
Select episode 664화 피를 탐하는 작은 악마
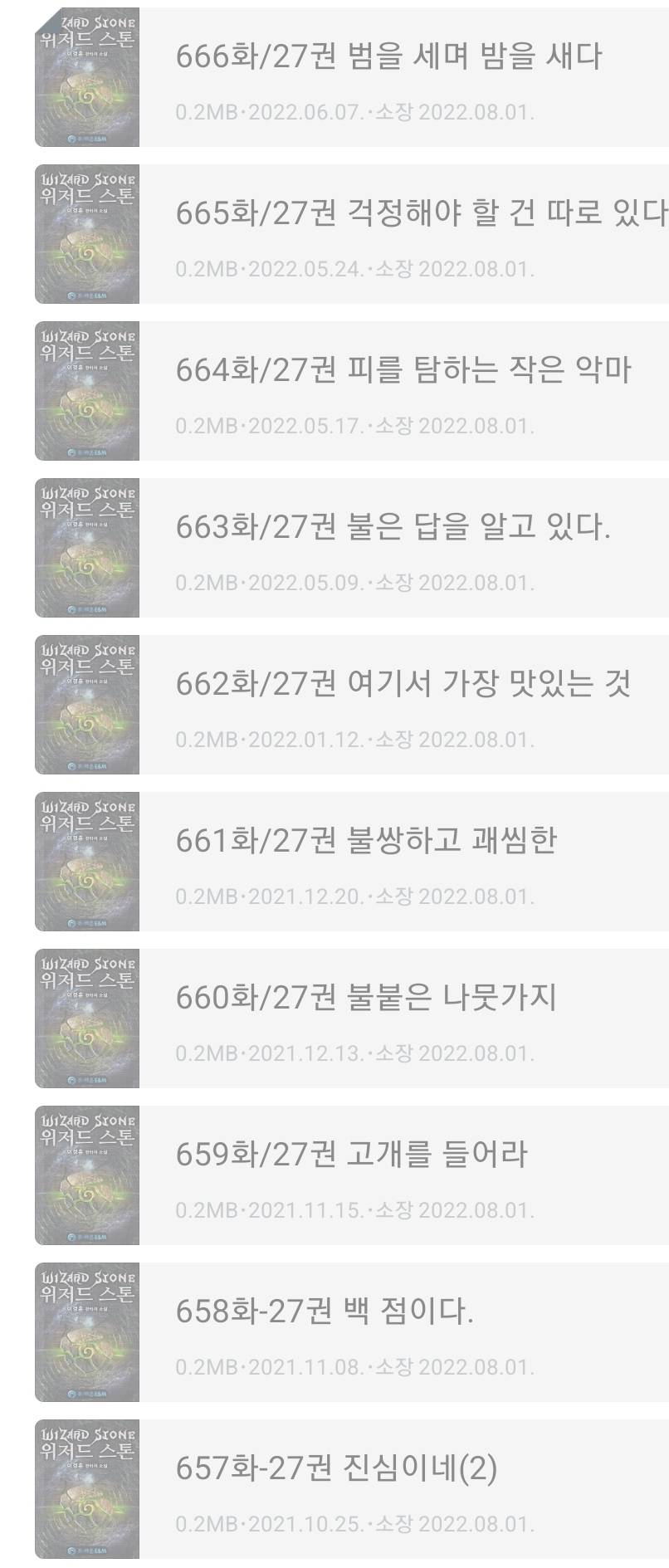pyautogui.click(x=403, y=370)
